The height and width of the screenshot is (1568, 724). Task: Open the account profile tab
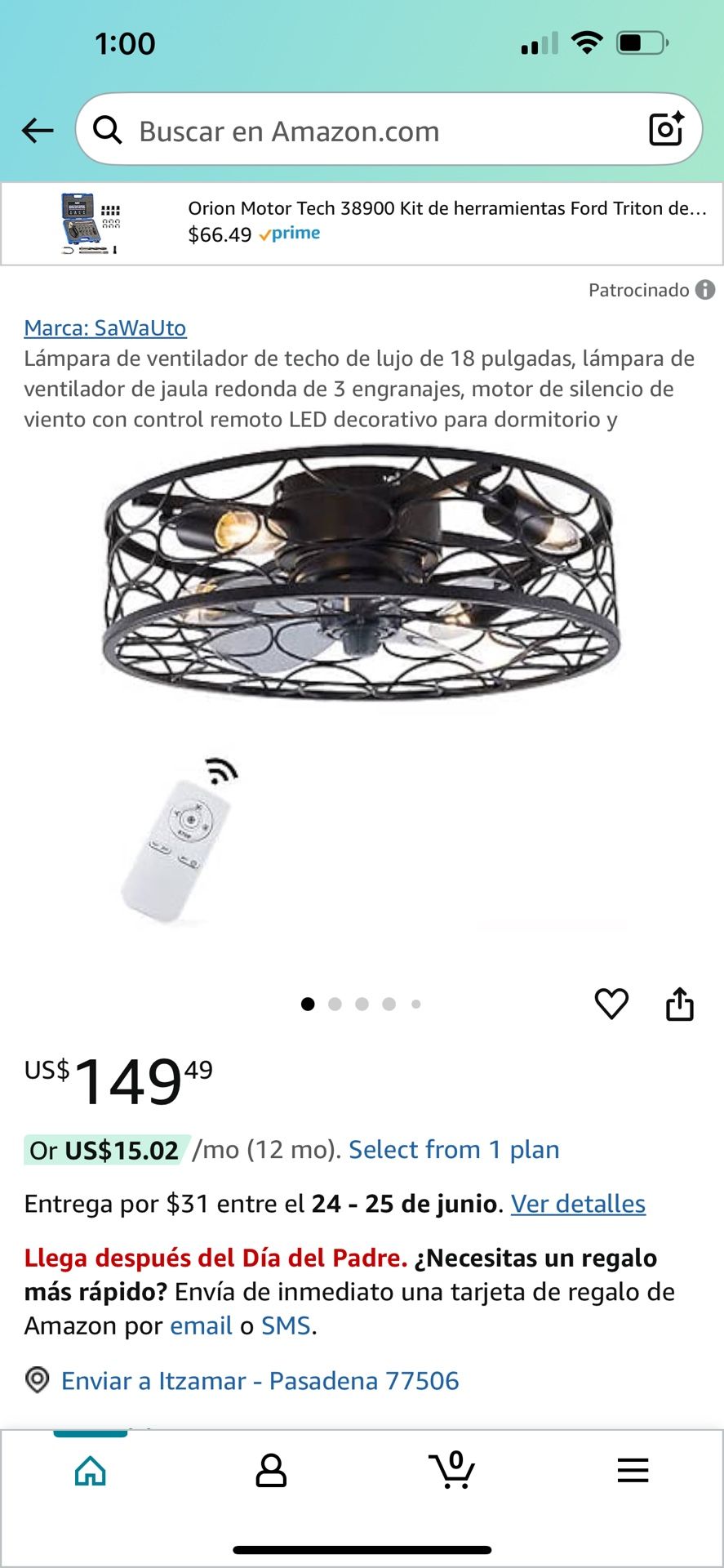(x=271, y=1471)
